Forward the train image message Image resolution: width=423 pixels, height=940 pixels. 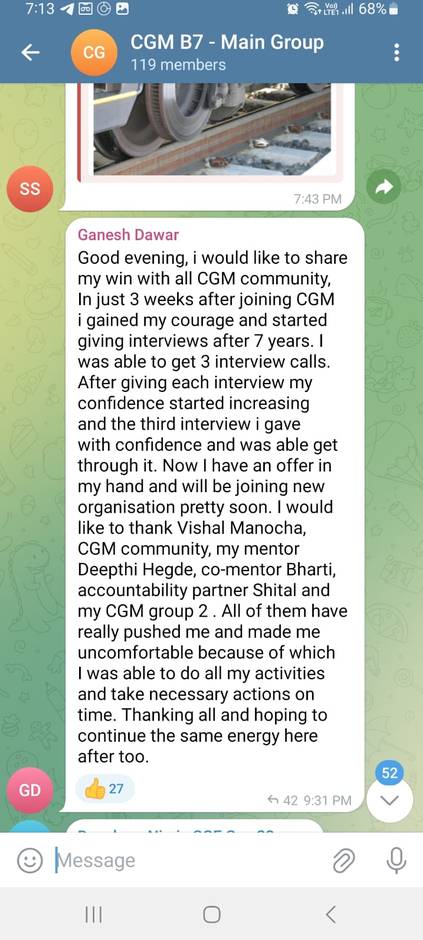pos(383,188)
